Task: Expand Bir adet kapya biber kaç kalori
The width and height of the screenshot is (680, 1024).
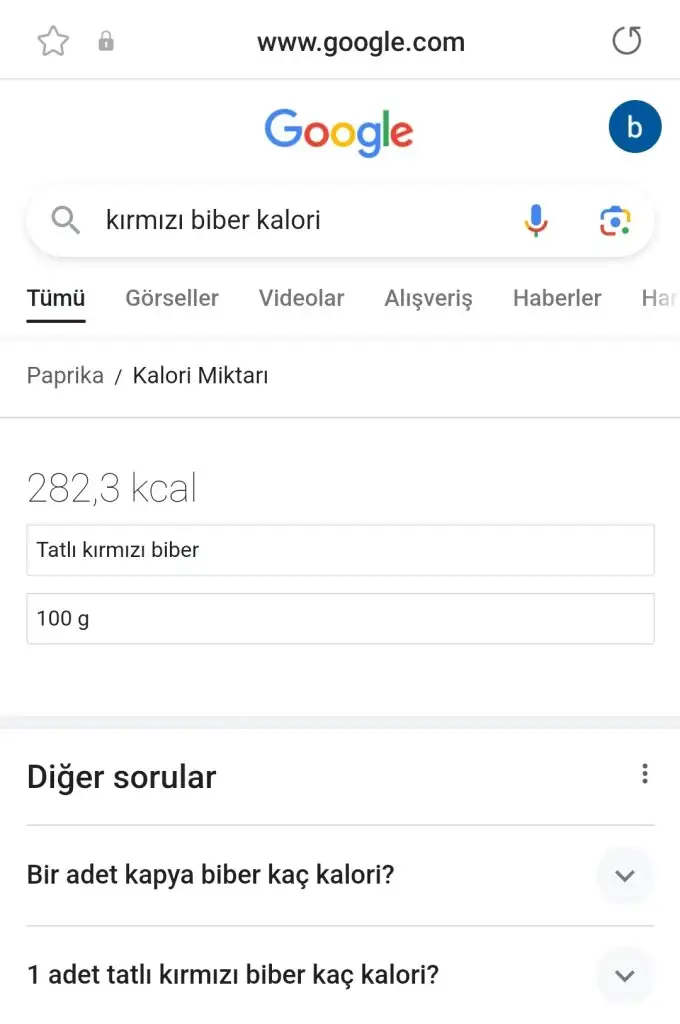Action: click(625, 876)
